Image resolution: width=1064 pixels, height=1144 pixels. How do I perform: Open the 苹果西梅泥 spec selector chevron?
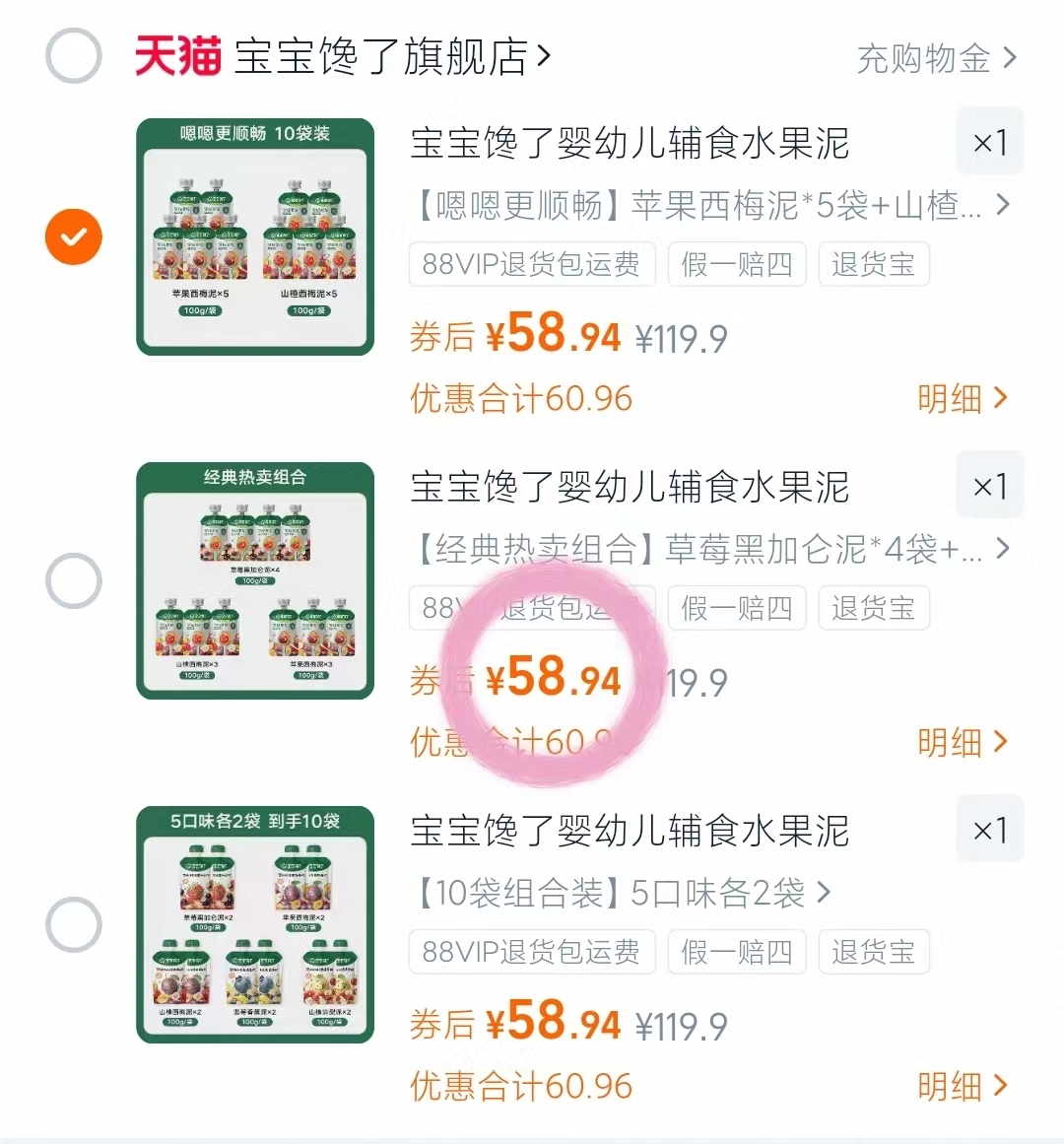pos(1003,205)
